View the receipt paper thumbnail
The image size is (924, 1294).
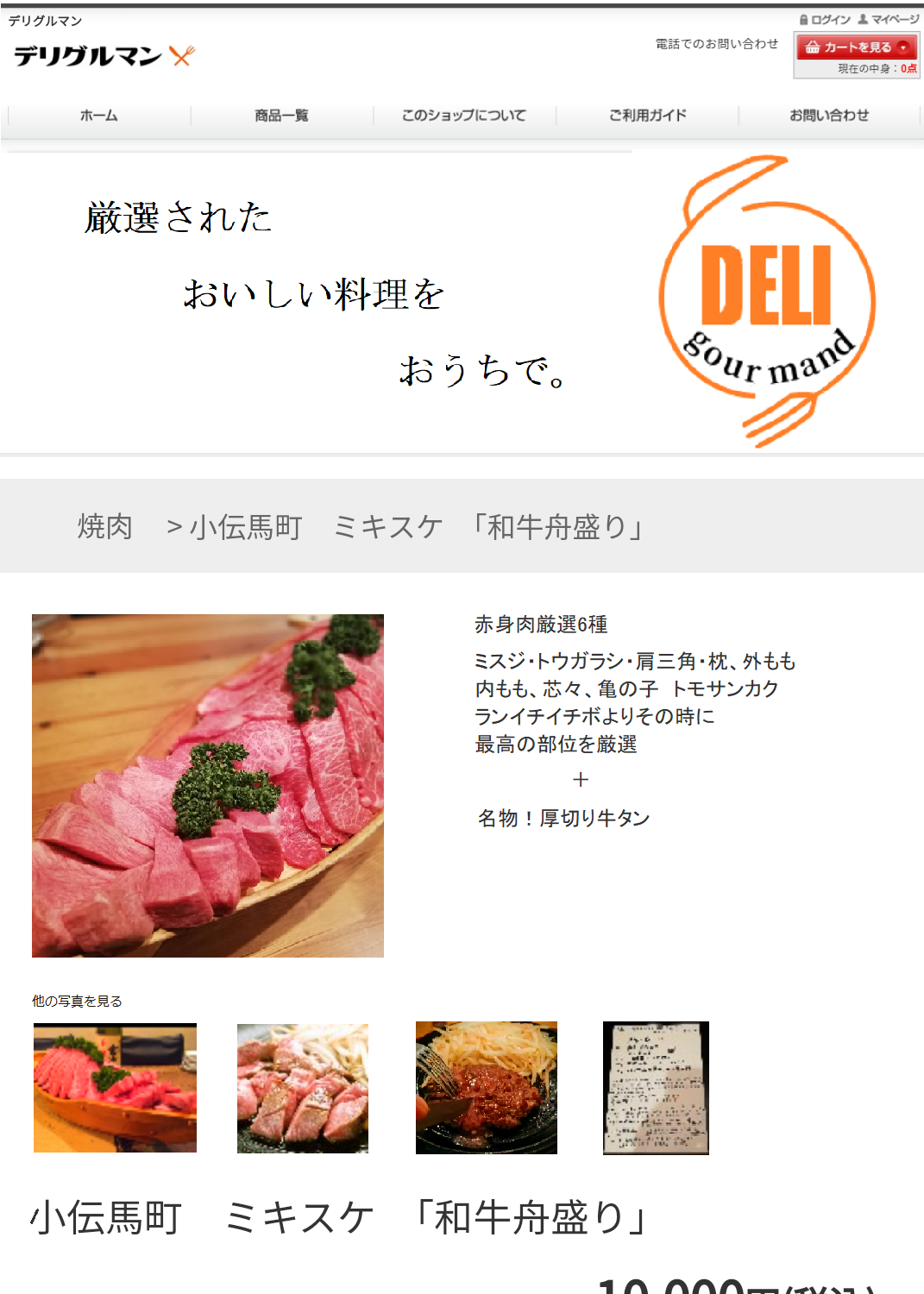pyautogui.click(x=656, y=1088)
